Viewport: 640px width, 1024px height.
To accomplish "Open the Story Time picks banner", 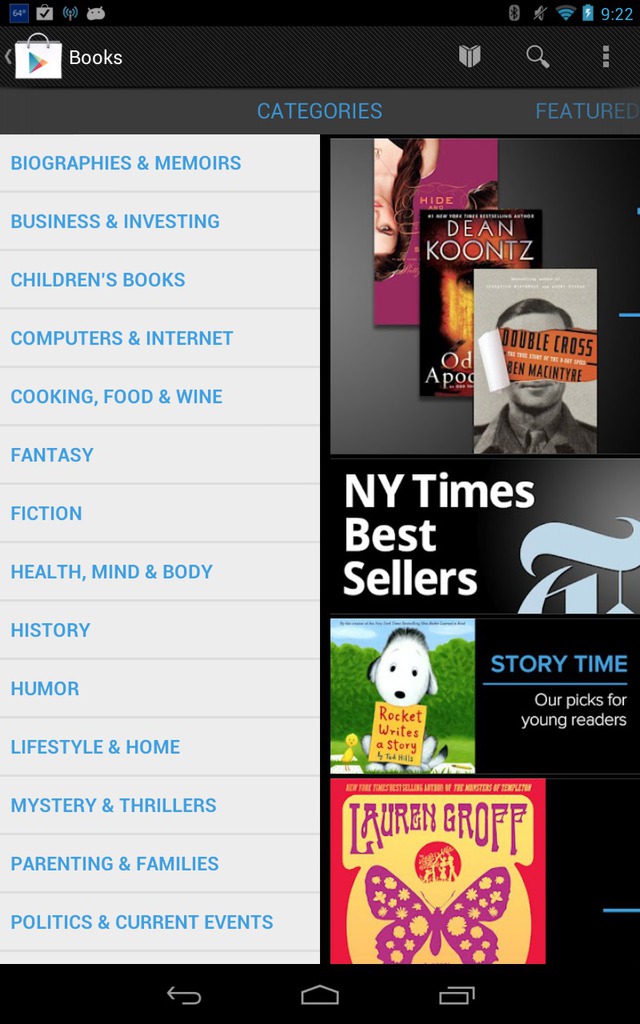I will tap(485, 696).
